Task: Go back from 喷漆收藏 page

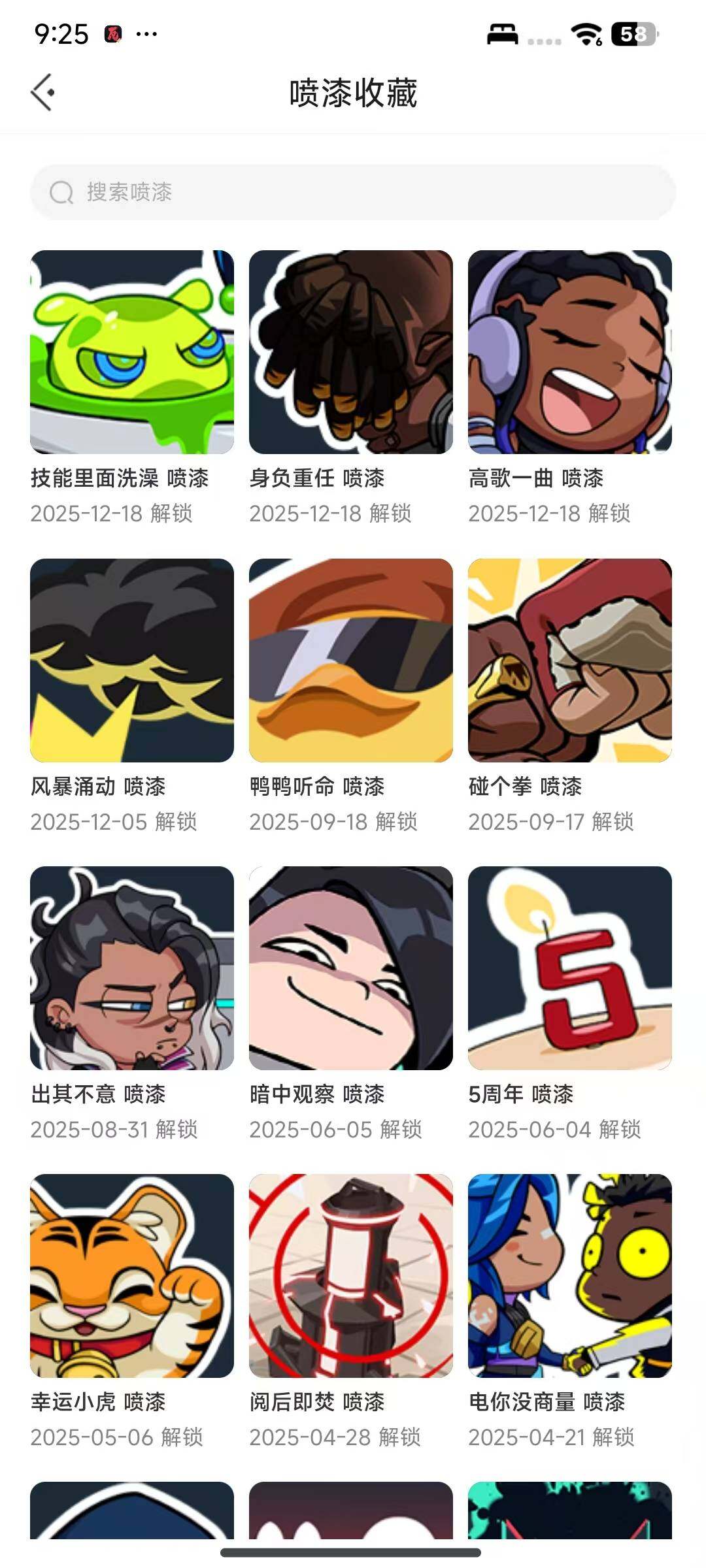Action: [x=43, y=93]
